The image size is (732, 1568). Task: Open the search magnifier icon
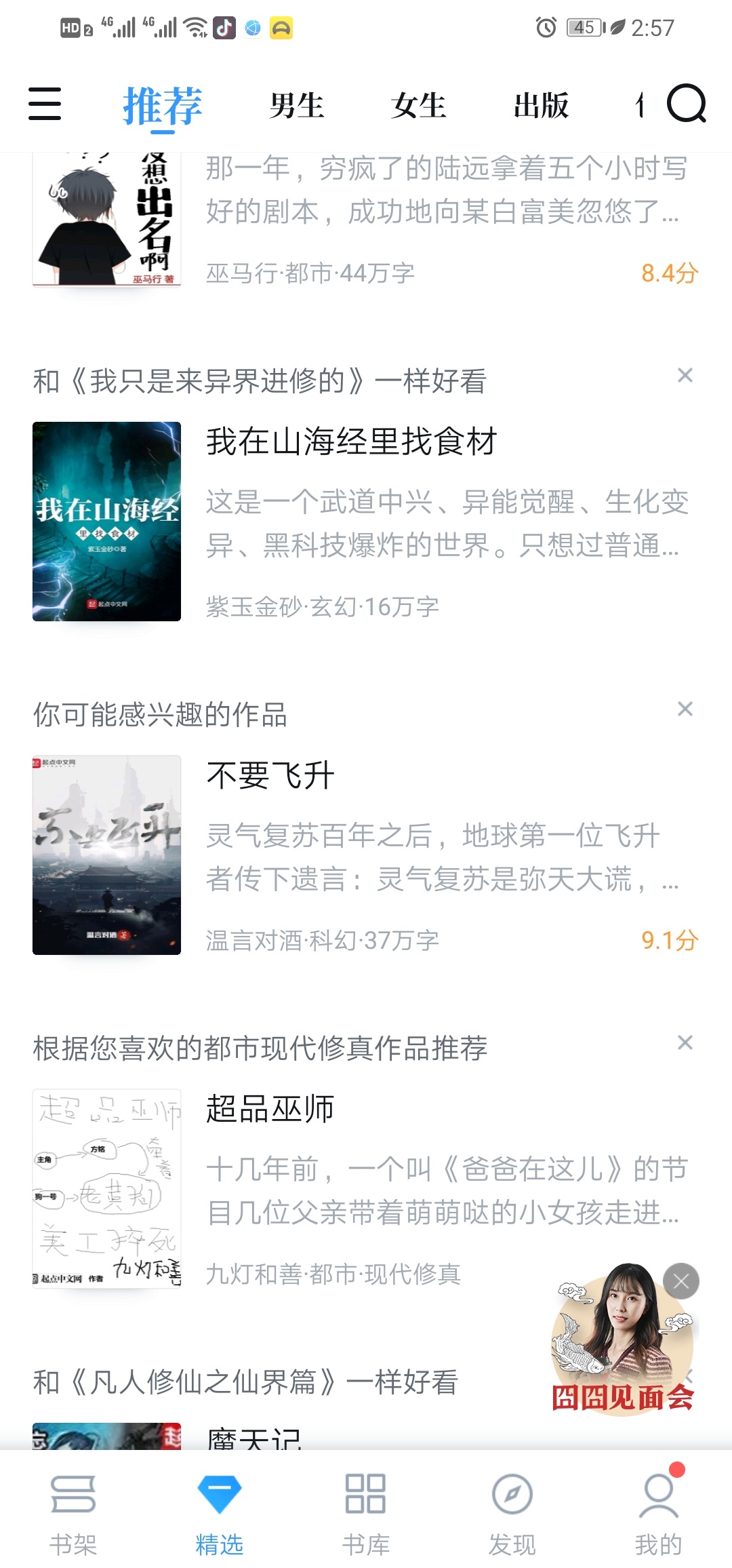tap(686, 104)
